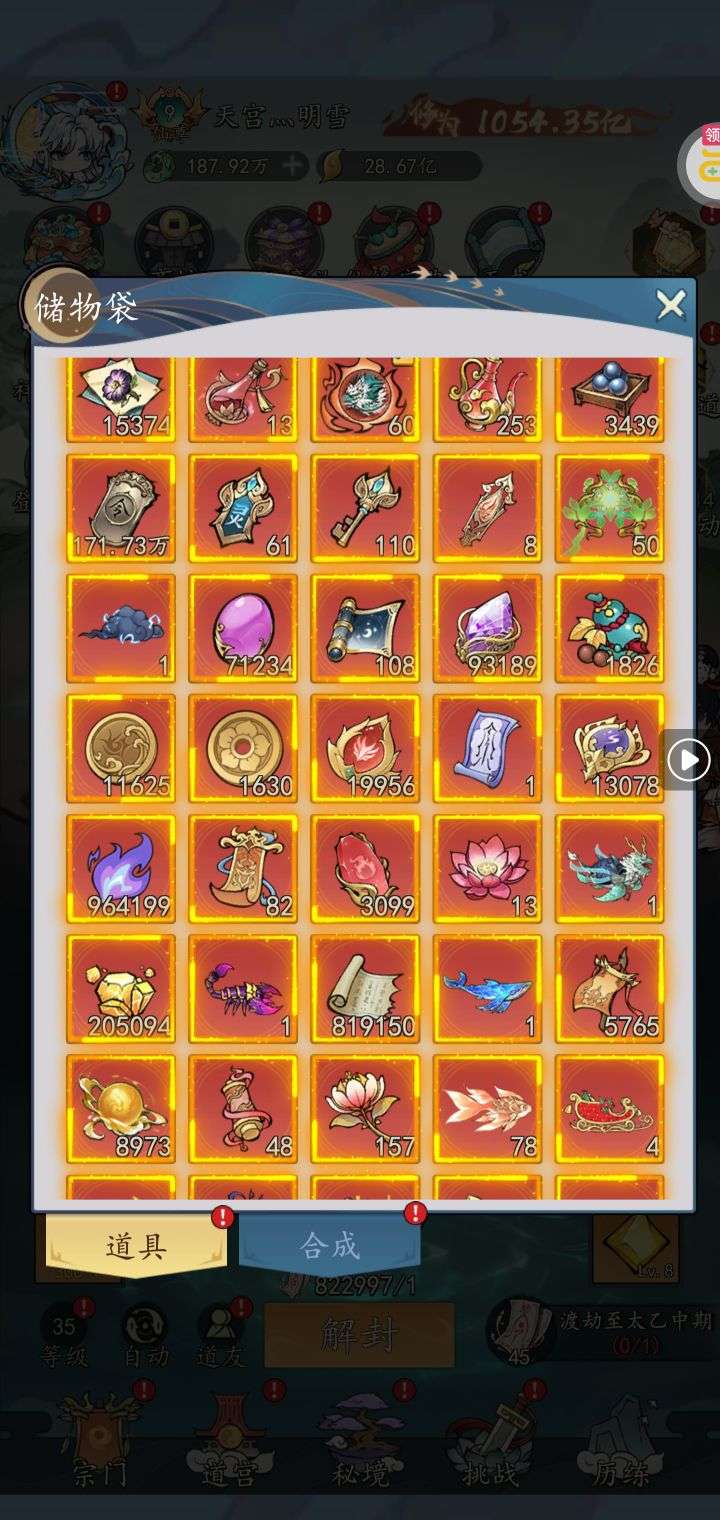Screen dimensions: 720x1520
Task: Select the blue talisman paper item
Action: (x=487, y=748)
